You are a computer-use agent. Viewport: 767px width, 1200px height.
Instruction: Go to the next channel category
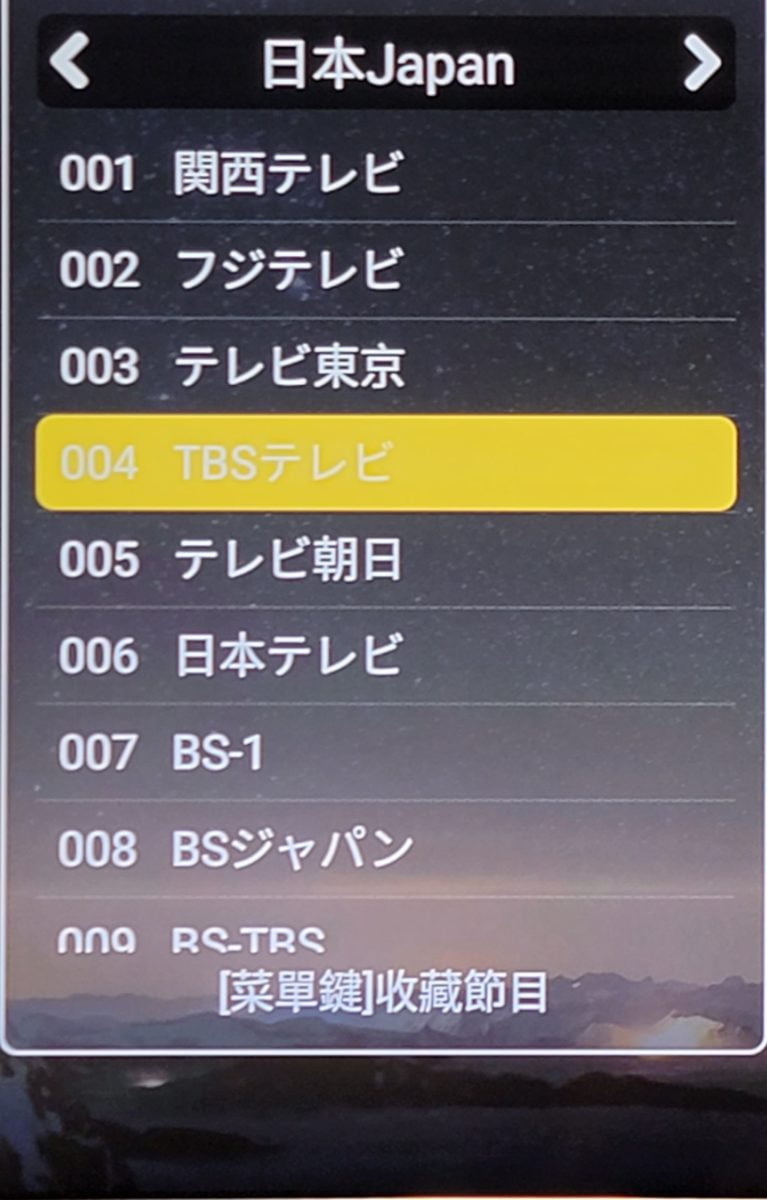click(702, 62)
